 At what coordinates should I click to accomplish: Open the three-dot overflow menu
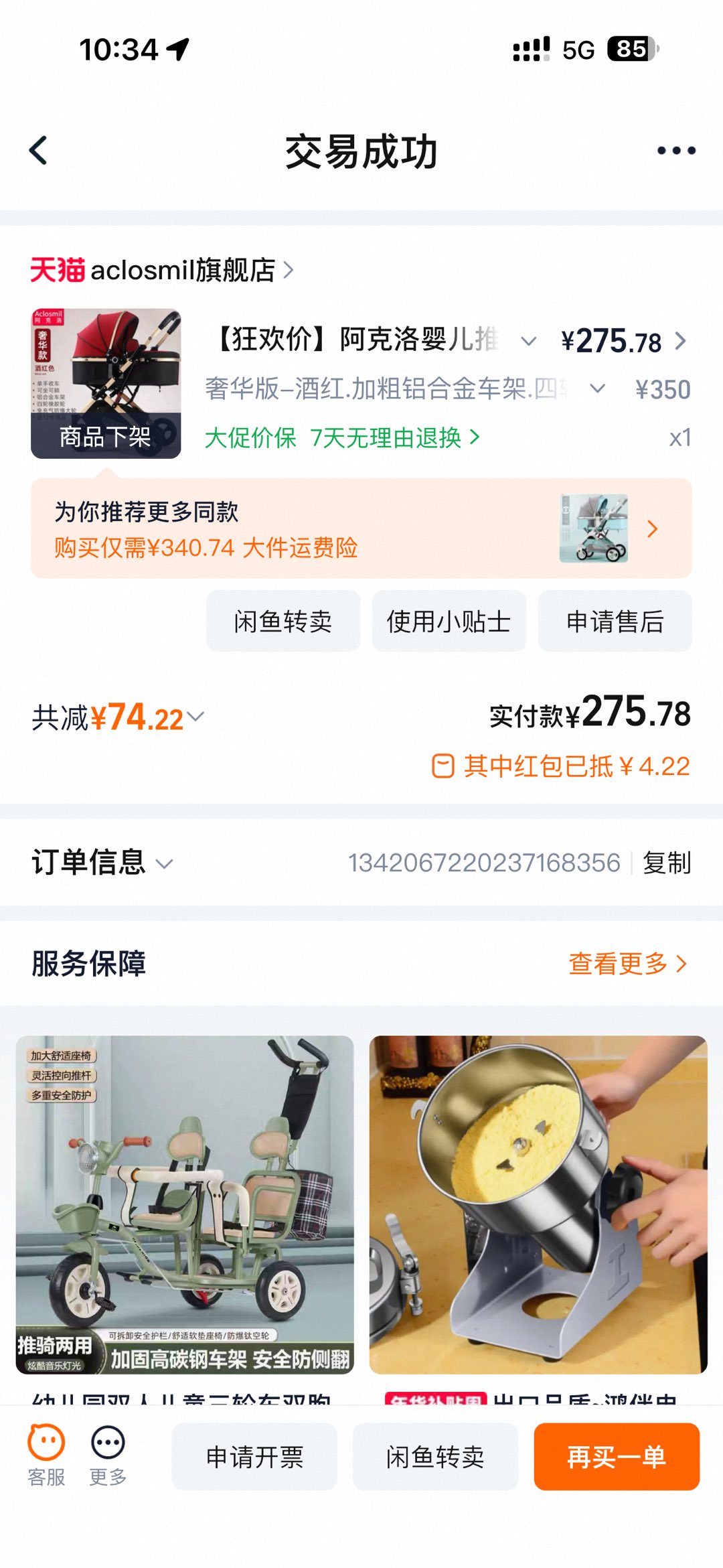pos(675,151)
